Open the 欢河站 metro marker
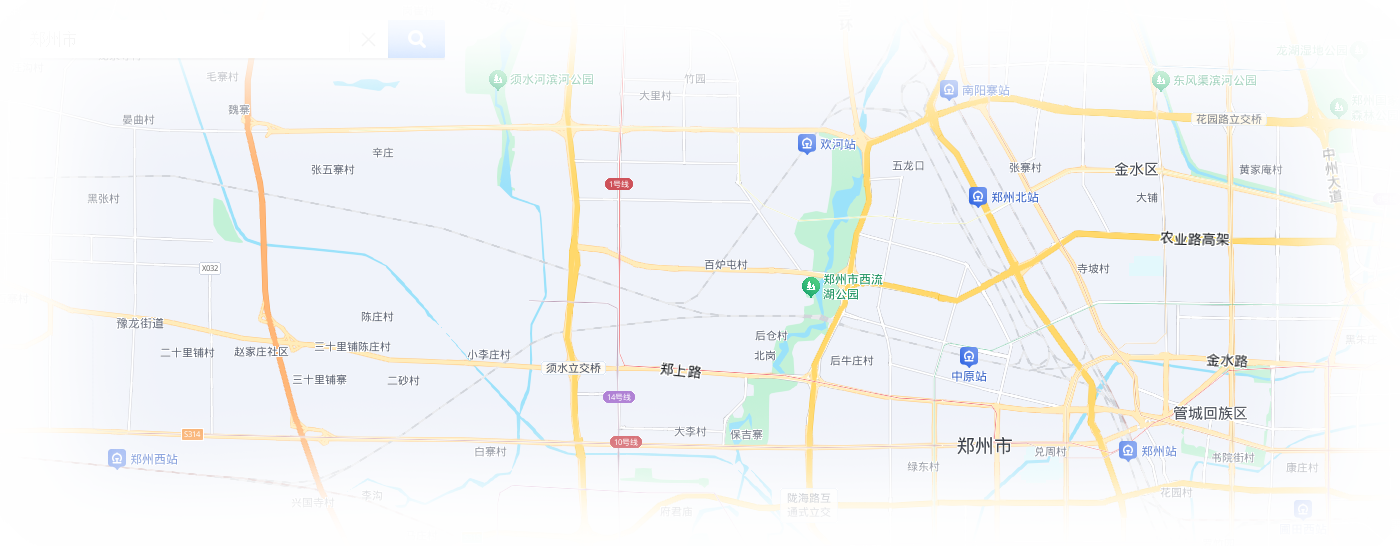The image size is (1400, 546). point(807,144)
